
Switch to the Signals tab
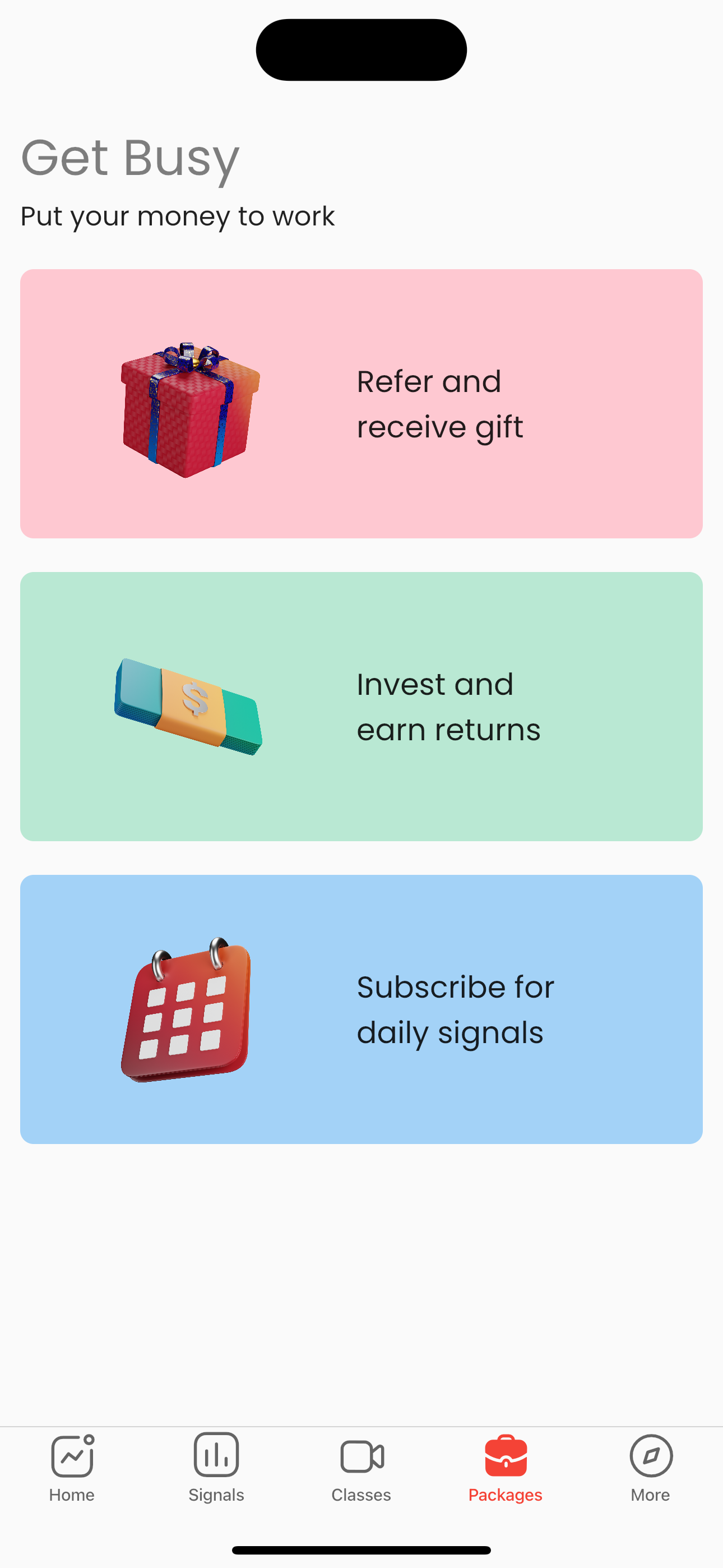pos(216,1468)
